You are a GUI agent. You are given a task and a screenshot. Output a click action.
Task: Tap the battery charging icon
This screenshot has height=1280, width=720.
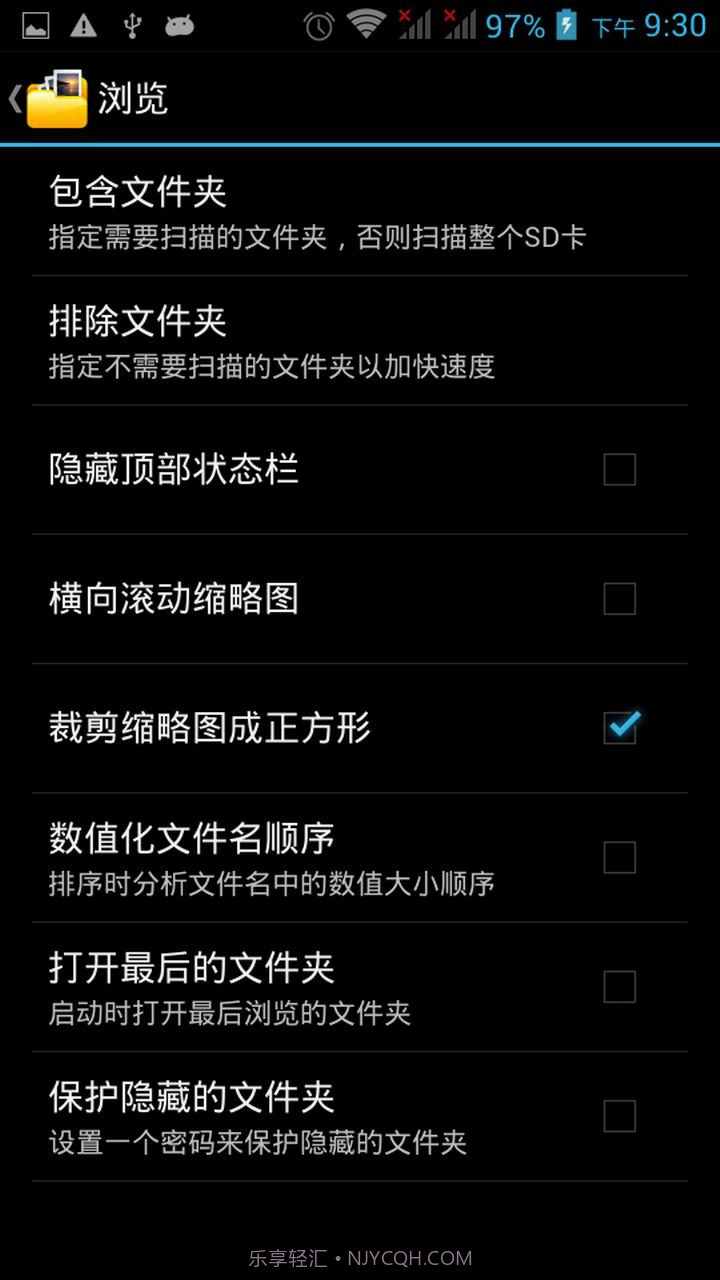tap(567, 25)
